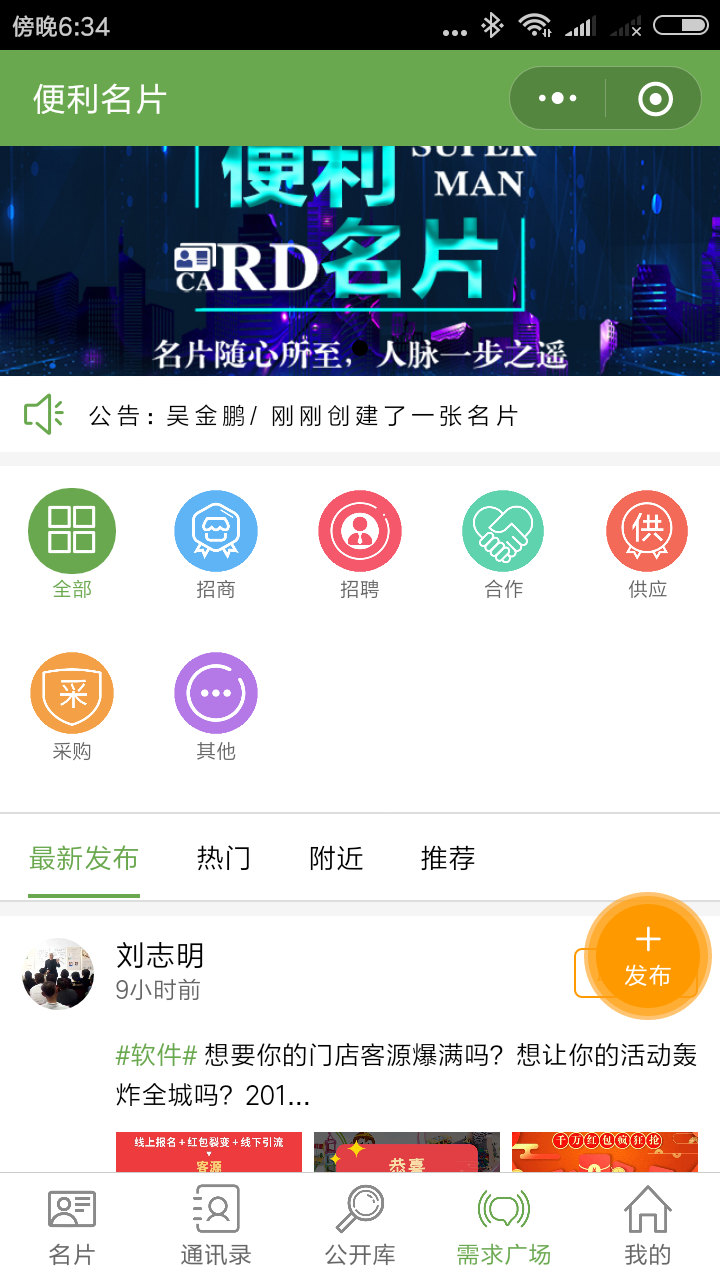This screenshot has height=1280, width=720.
Task: Switch to the 最新发布 tab
Action: pos(84,858)
